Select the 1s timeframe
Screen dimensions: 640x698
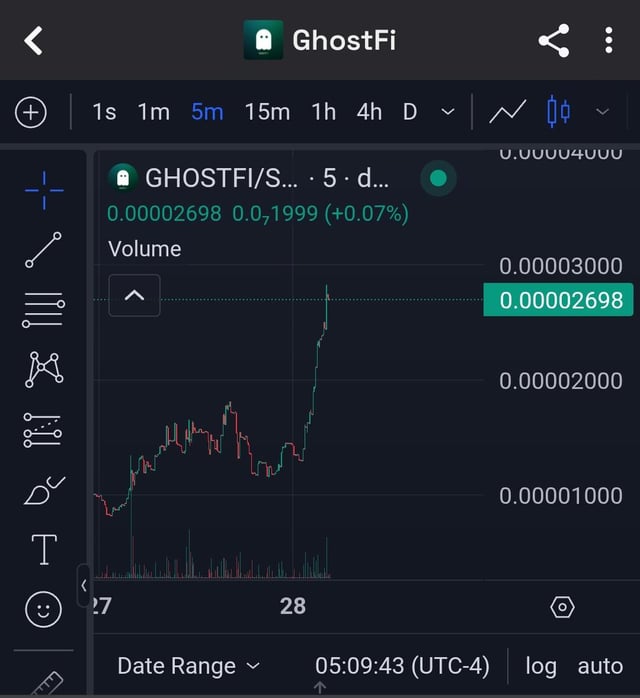tap(104, 112)
